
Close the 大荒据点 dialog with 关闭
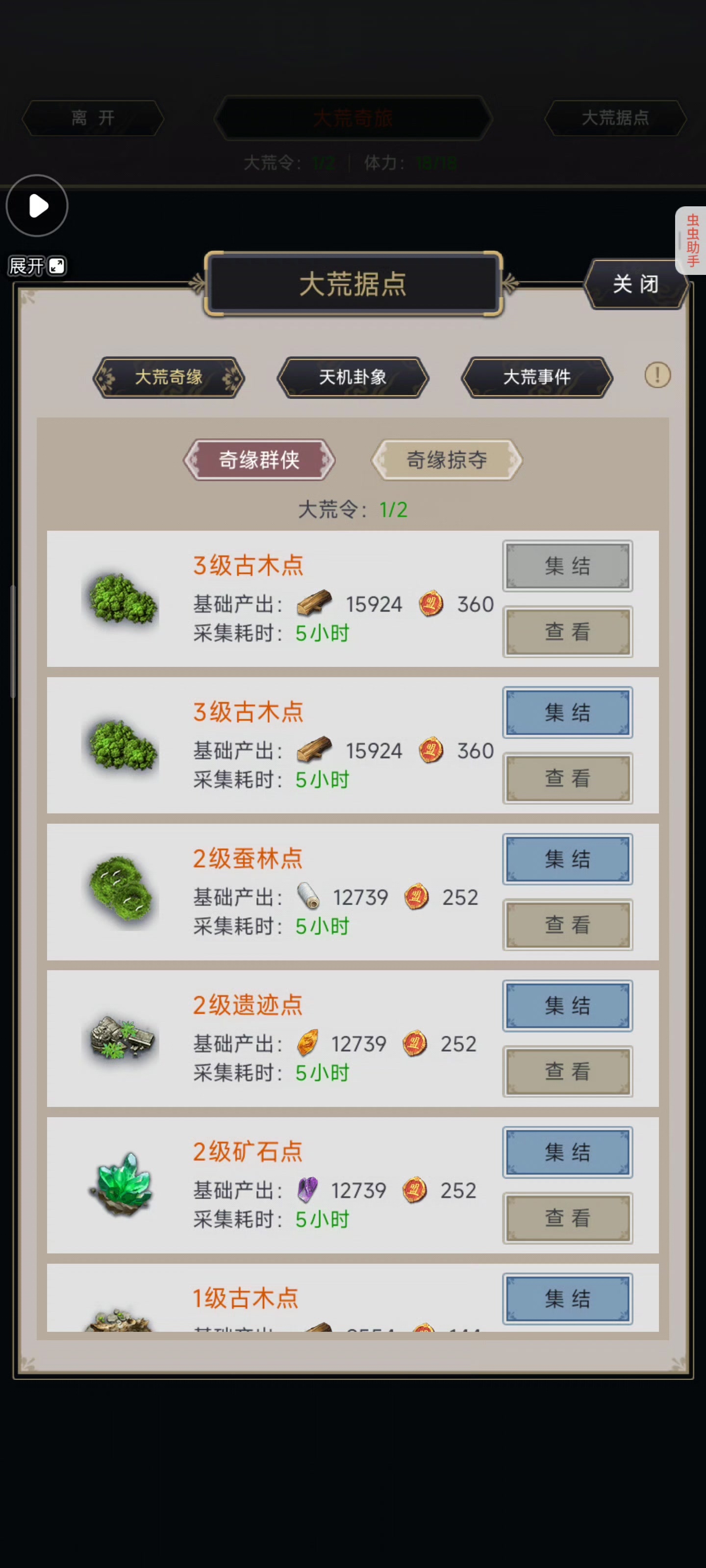[635, 284]
